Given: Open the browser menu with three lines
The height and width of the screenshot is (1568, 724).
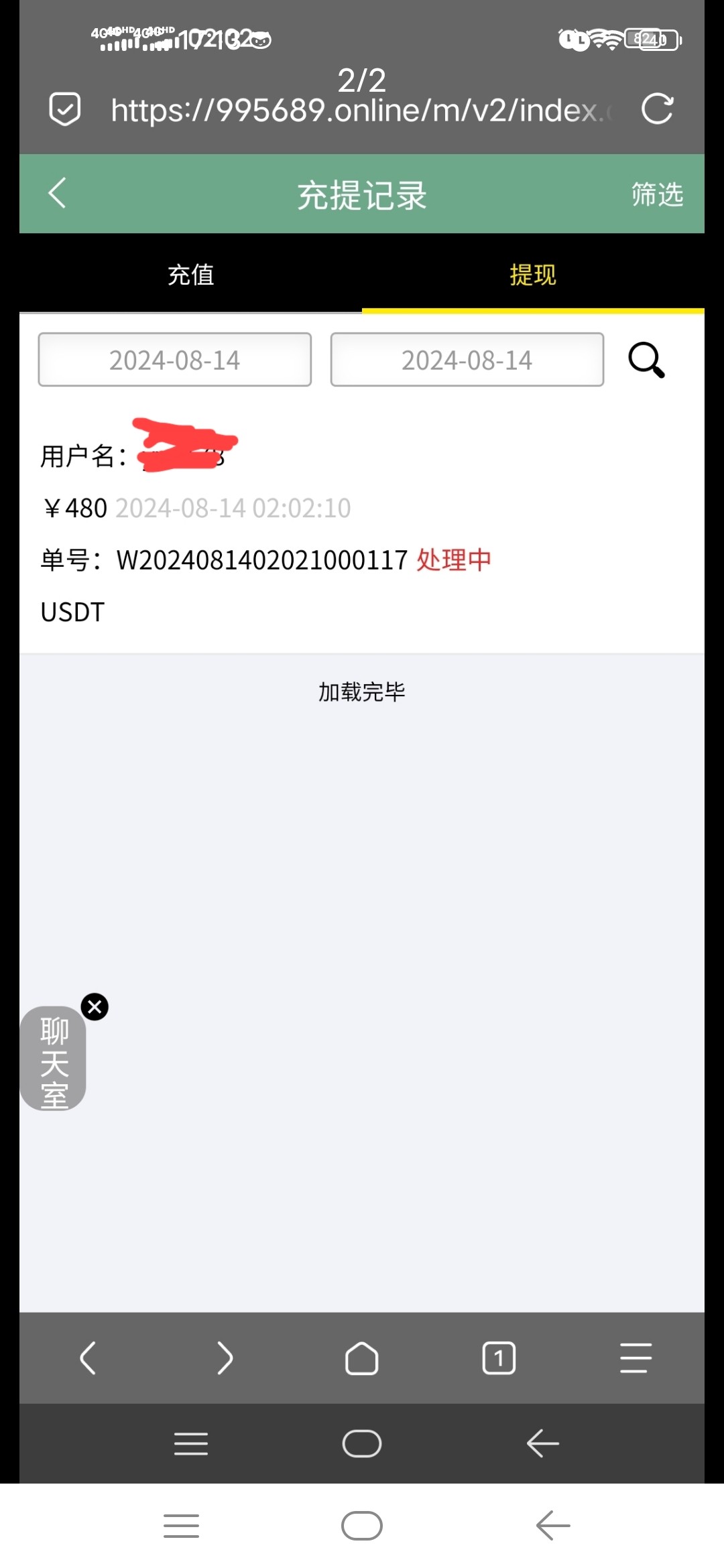Looking at the screenshot, I should pos(636,1358).
